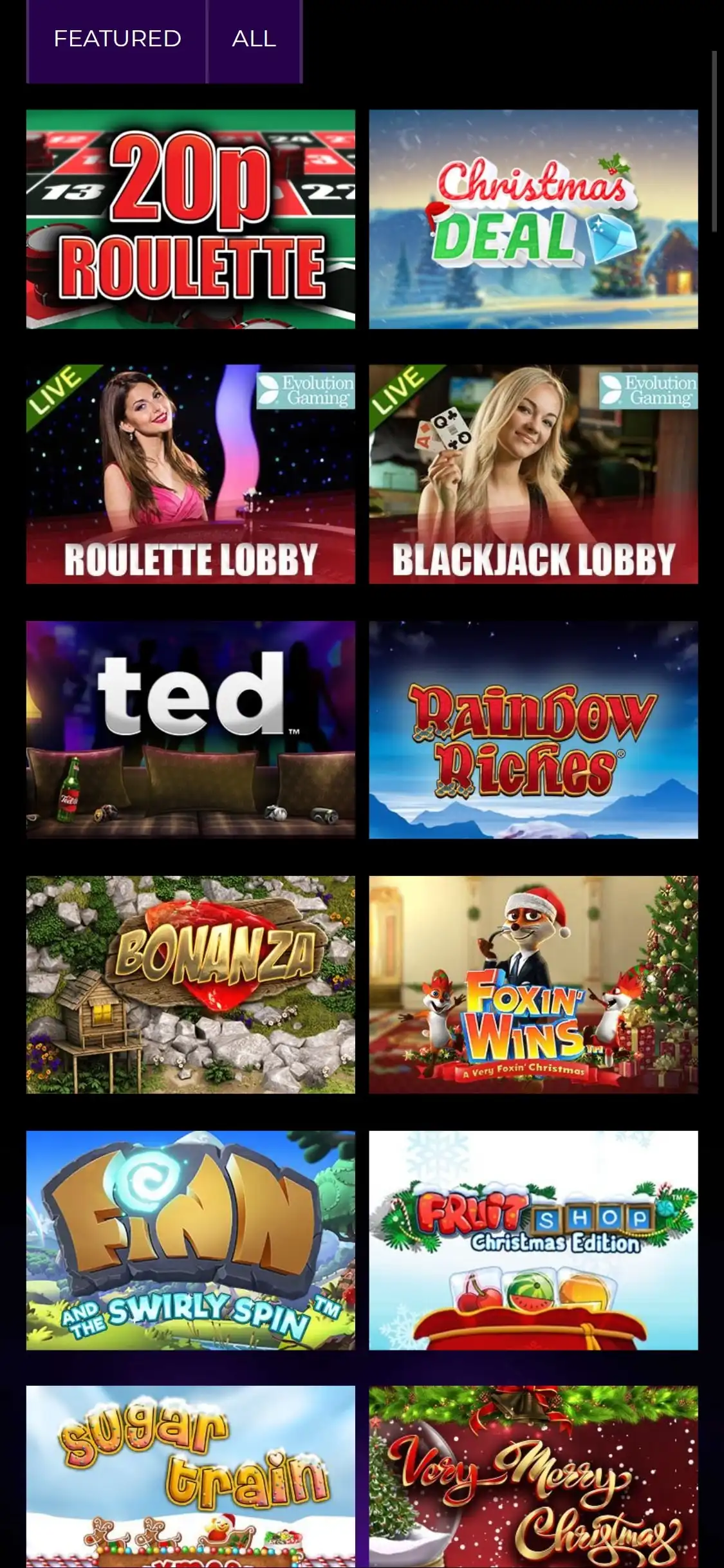724x1568 pixels.
Task: Enter the live Blackjack Lobby
Action: [533, 474]
